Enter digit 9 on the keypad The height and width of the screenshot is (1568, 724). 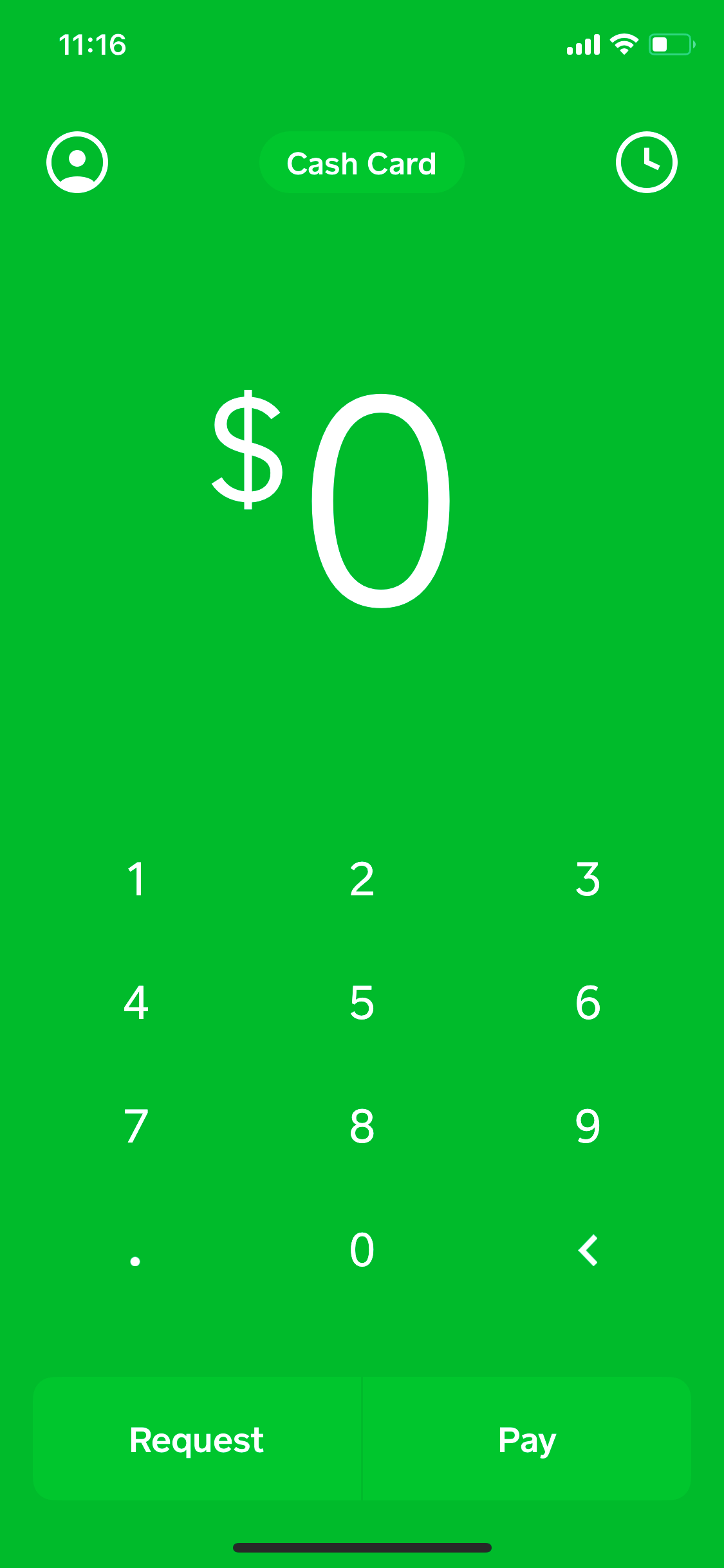588,1126
